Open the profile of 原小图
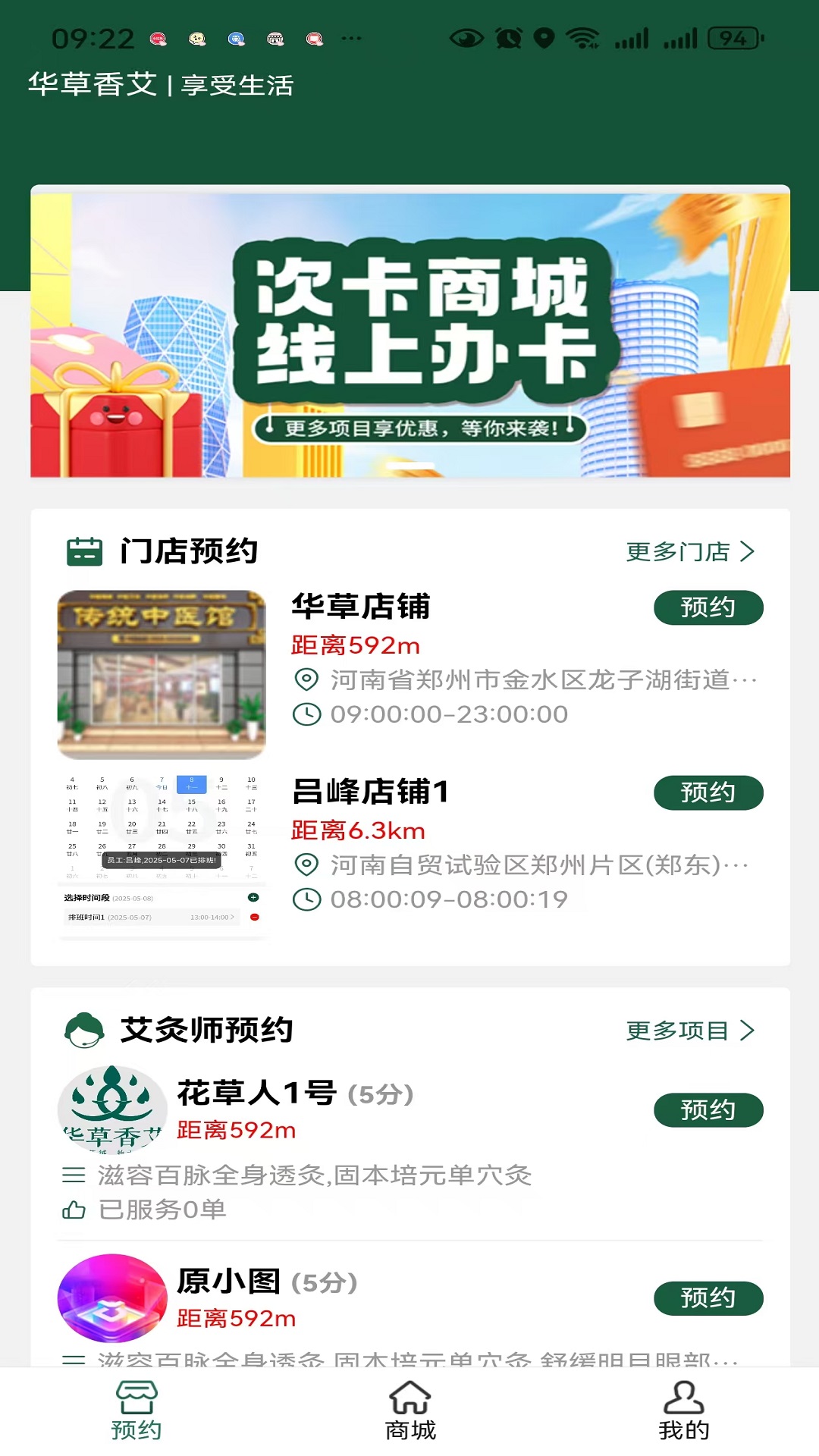 pos(112,1298)
